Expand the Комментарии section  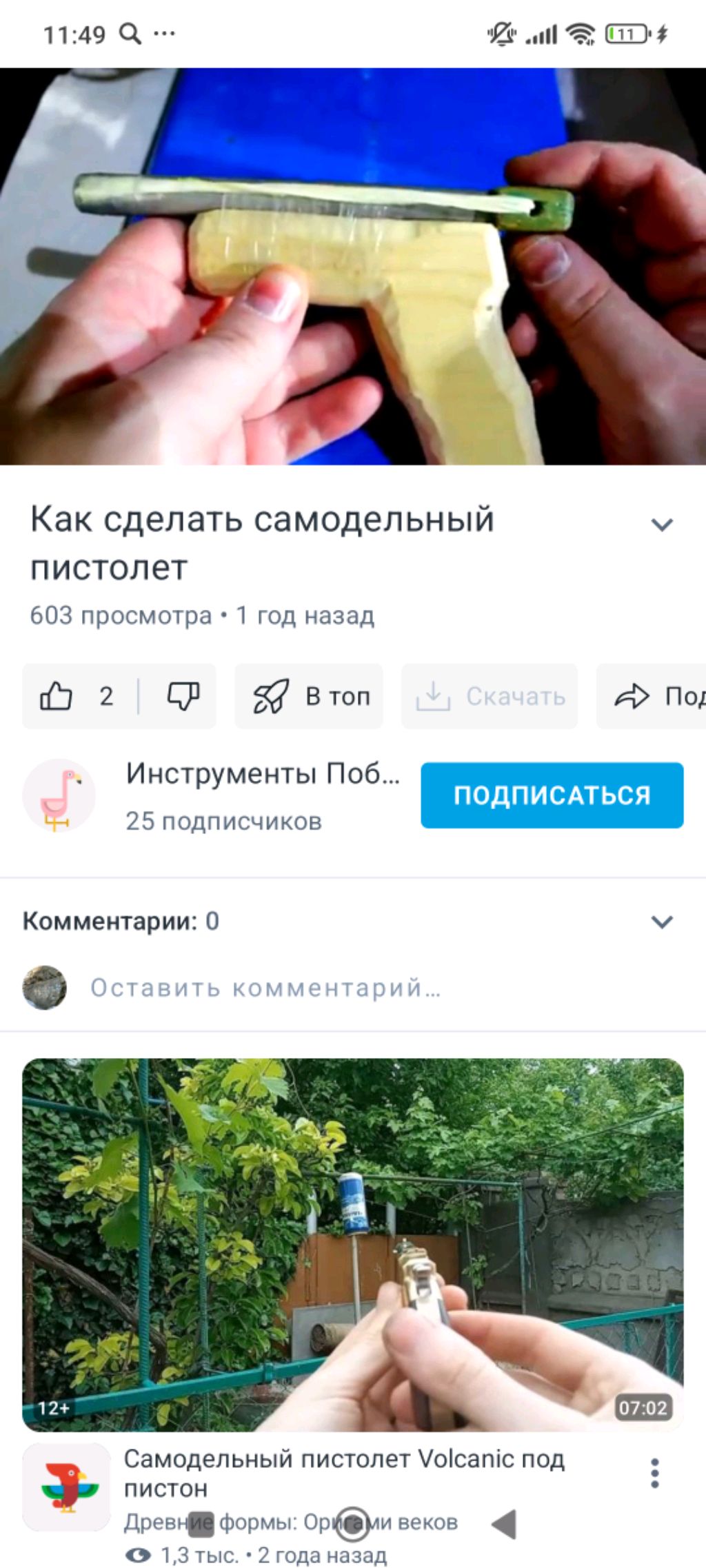click(662, 922)
